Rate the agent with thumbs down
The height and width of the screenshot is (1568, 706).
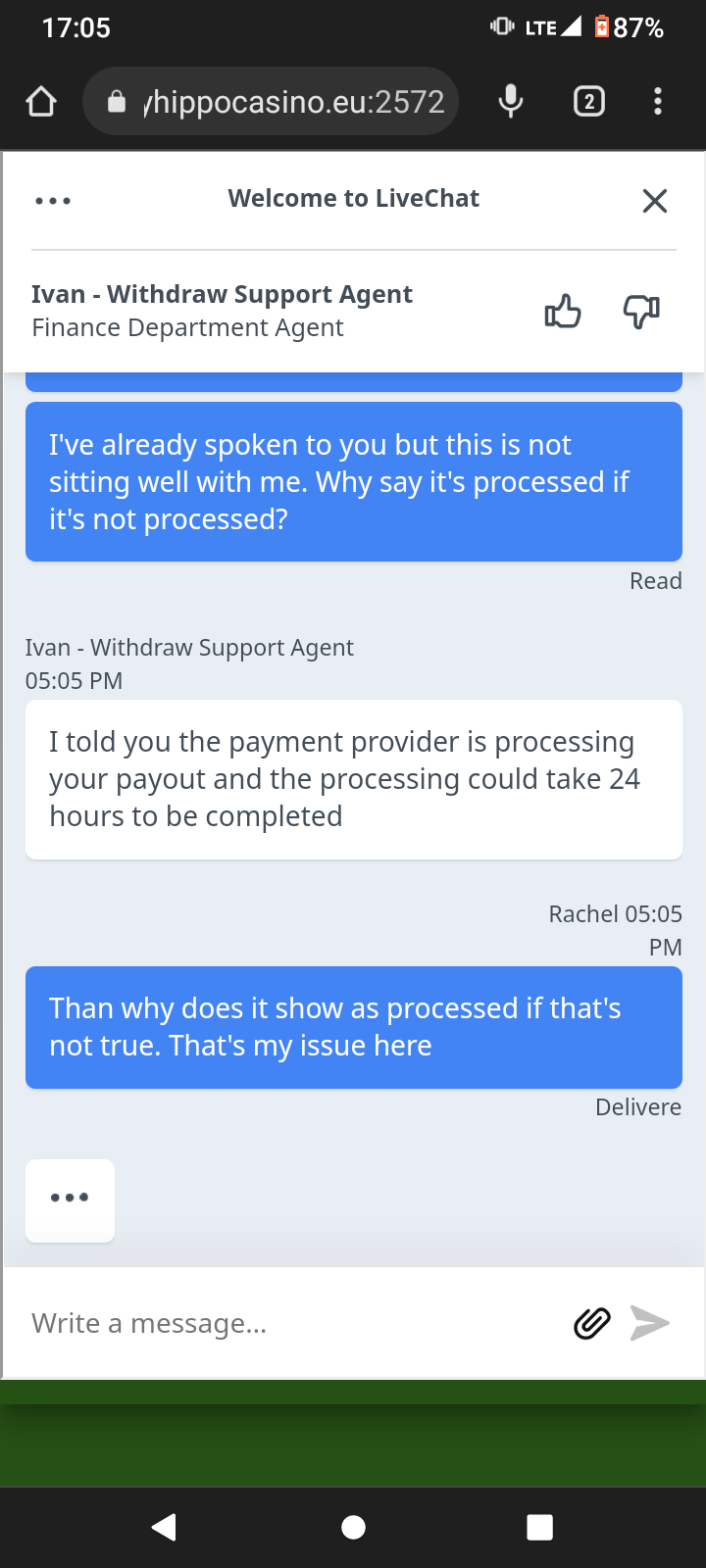[x=641, y=312]
